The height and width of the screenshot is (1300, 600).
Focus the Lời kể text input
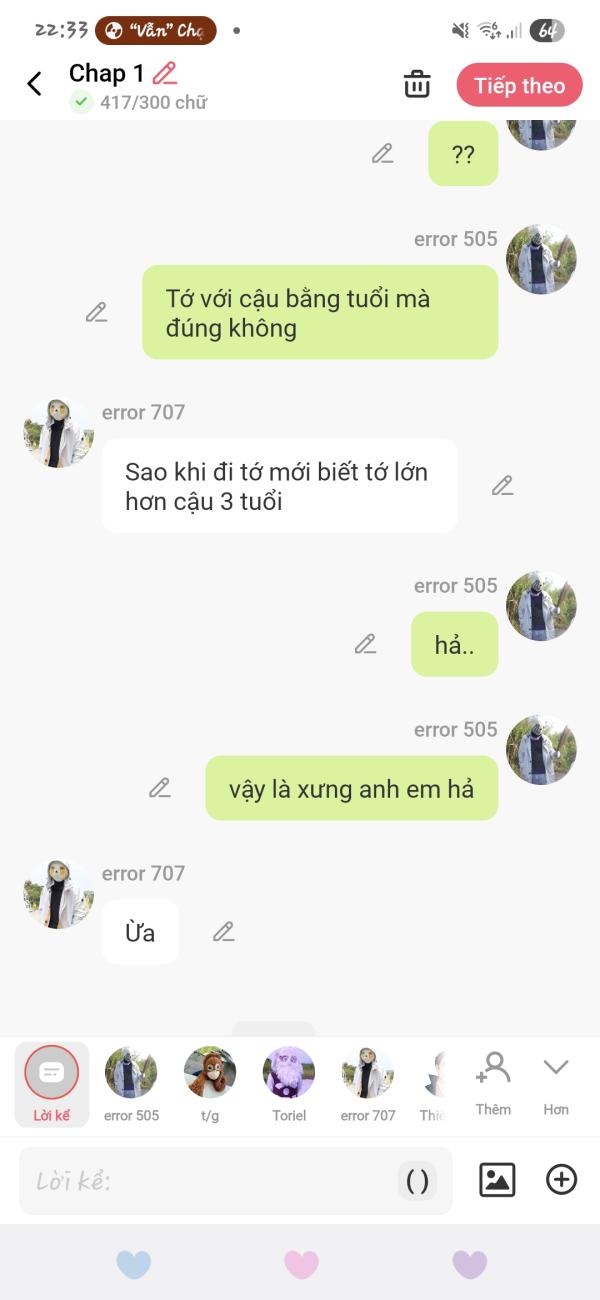(210, 1181)
